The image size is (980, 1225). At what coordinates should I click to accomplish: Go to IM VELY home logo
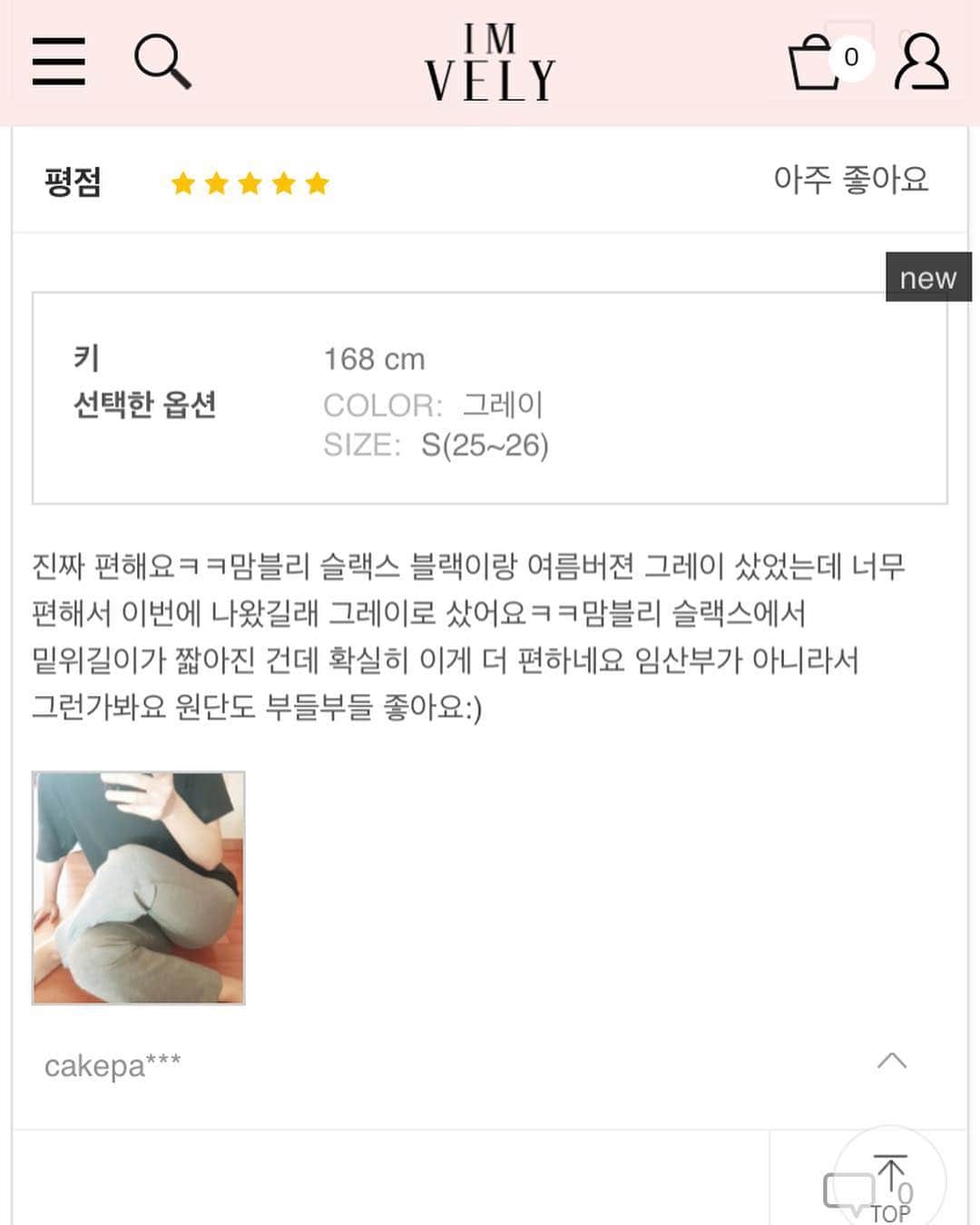pos(490,64)
